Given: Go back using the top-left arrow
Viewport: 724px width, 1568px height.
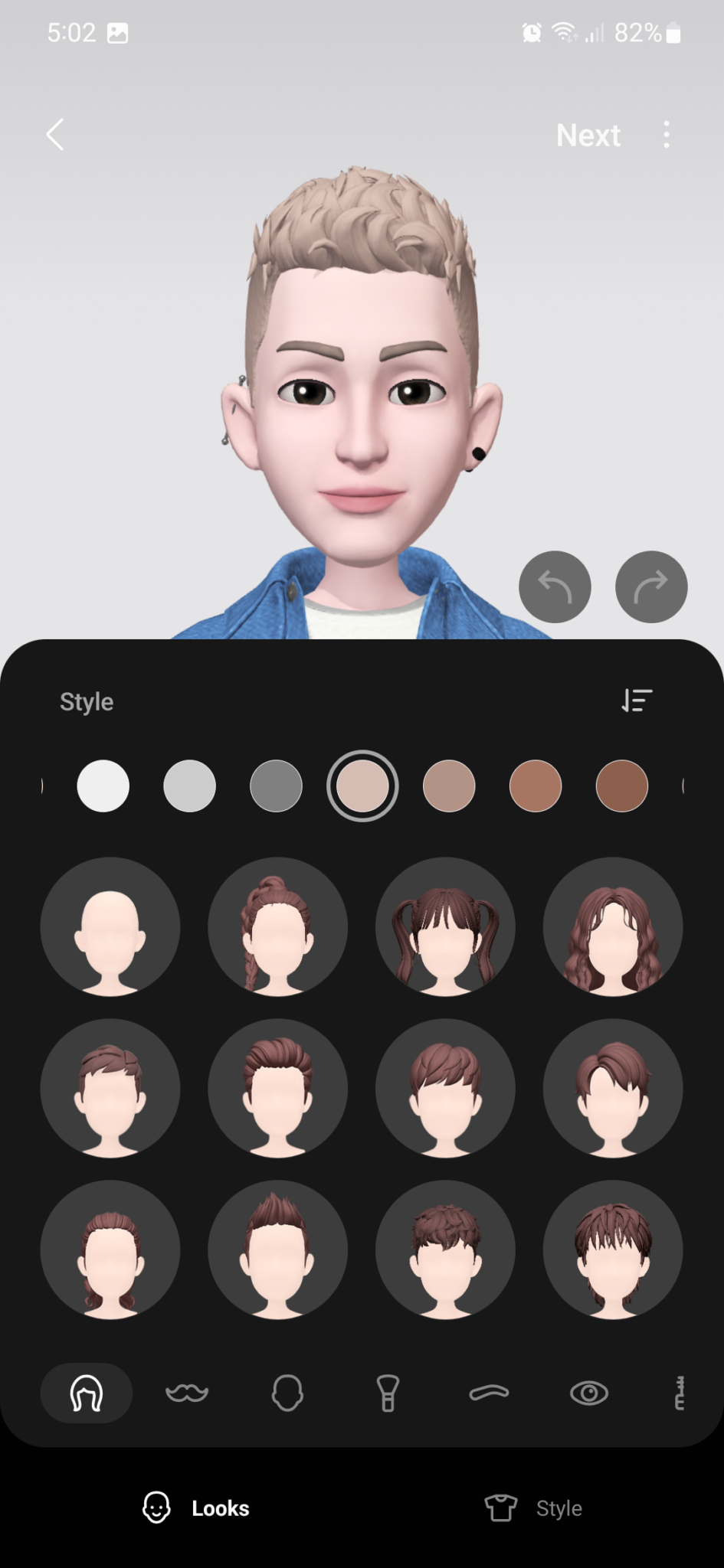Looking at the screenshot, I should (x=55, y=135).
